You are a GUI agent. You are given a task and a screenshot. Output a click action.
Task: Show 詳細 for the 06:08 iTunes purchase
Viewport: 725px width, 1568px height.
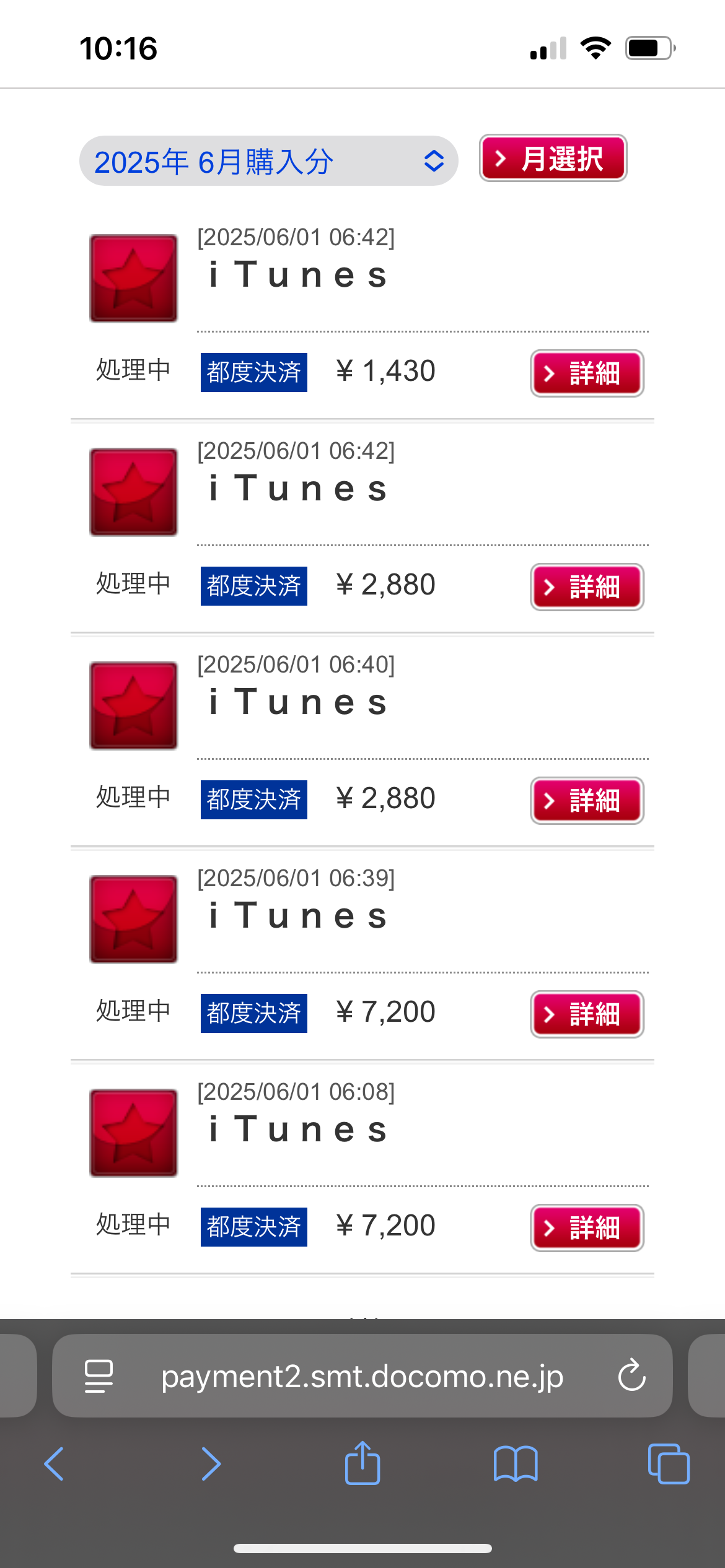[x=587, y=1228]
